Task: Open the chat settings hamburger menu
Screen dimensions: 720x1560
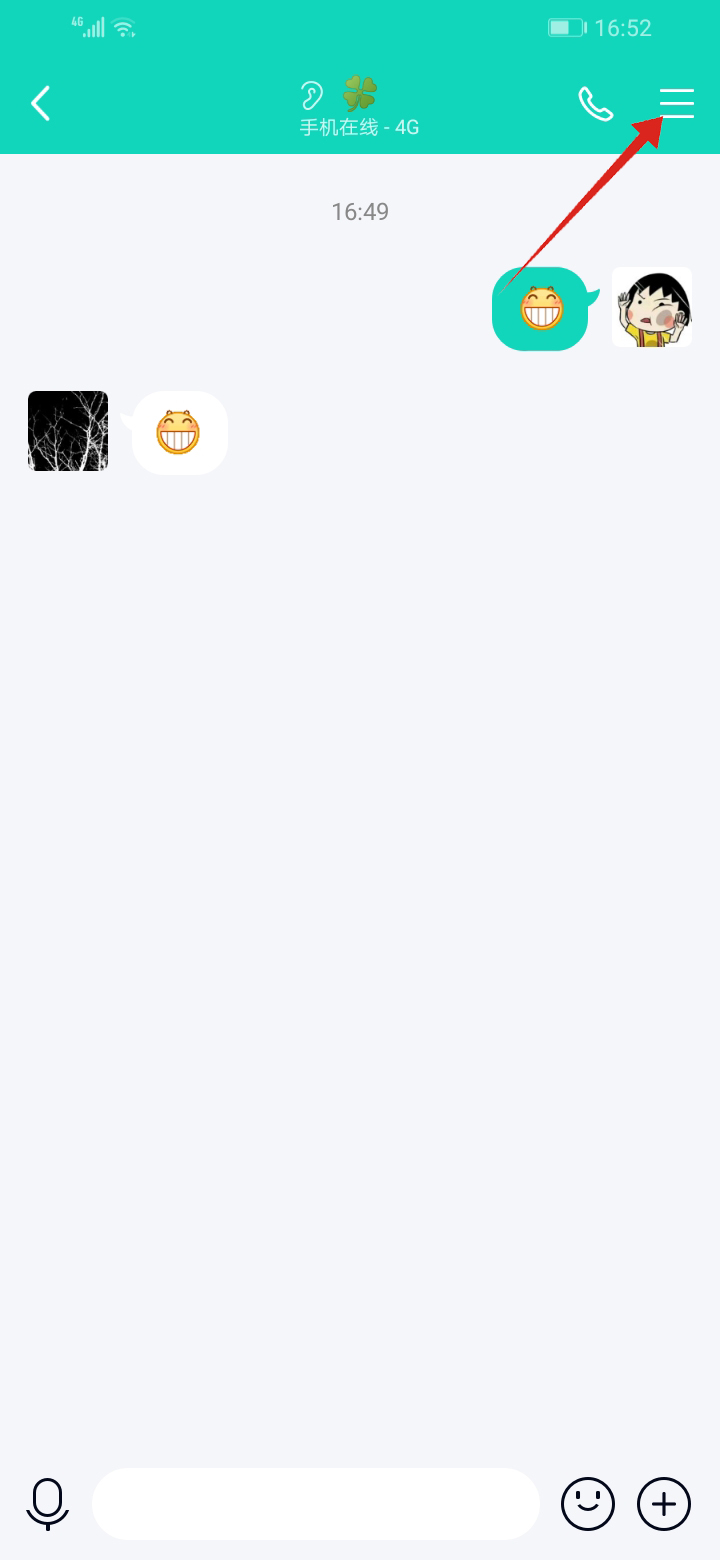Action: [677, 103]
